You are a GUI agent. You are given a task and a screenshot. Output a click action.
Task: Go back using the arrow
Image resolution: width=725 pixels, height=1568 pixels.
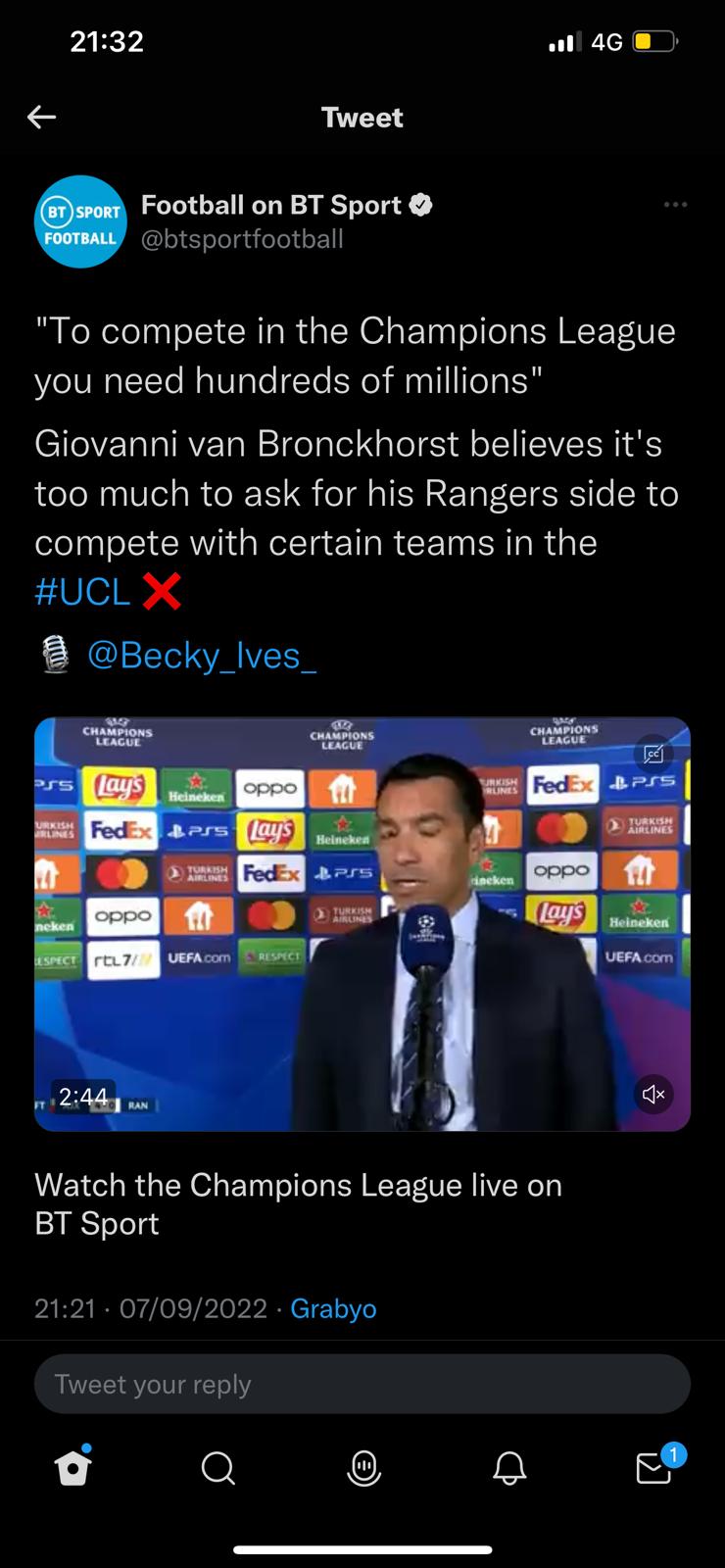(41, 118)
